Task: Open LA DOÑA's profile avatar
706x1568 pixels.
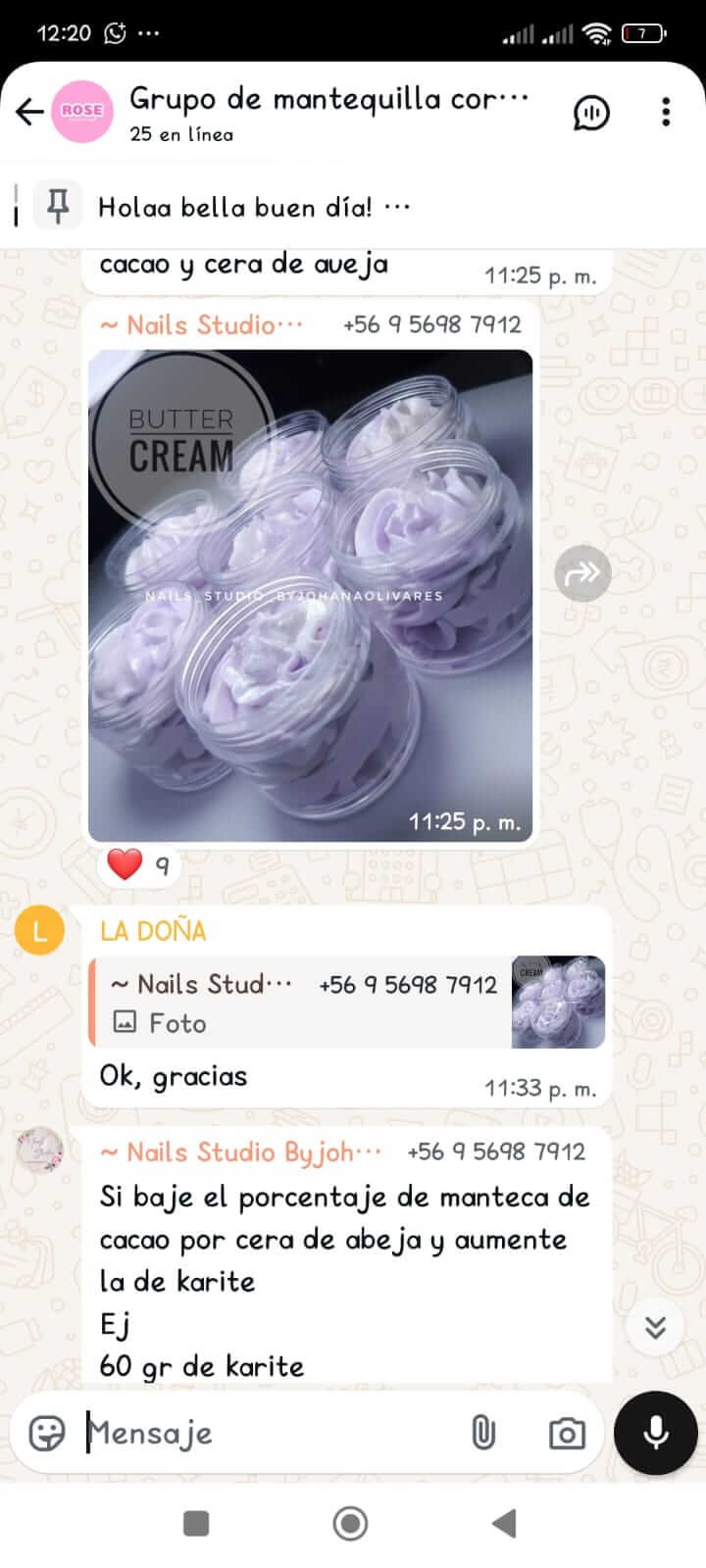Action: (39, 931)
